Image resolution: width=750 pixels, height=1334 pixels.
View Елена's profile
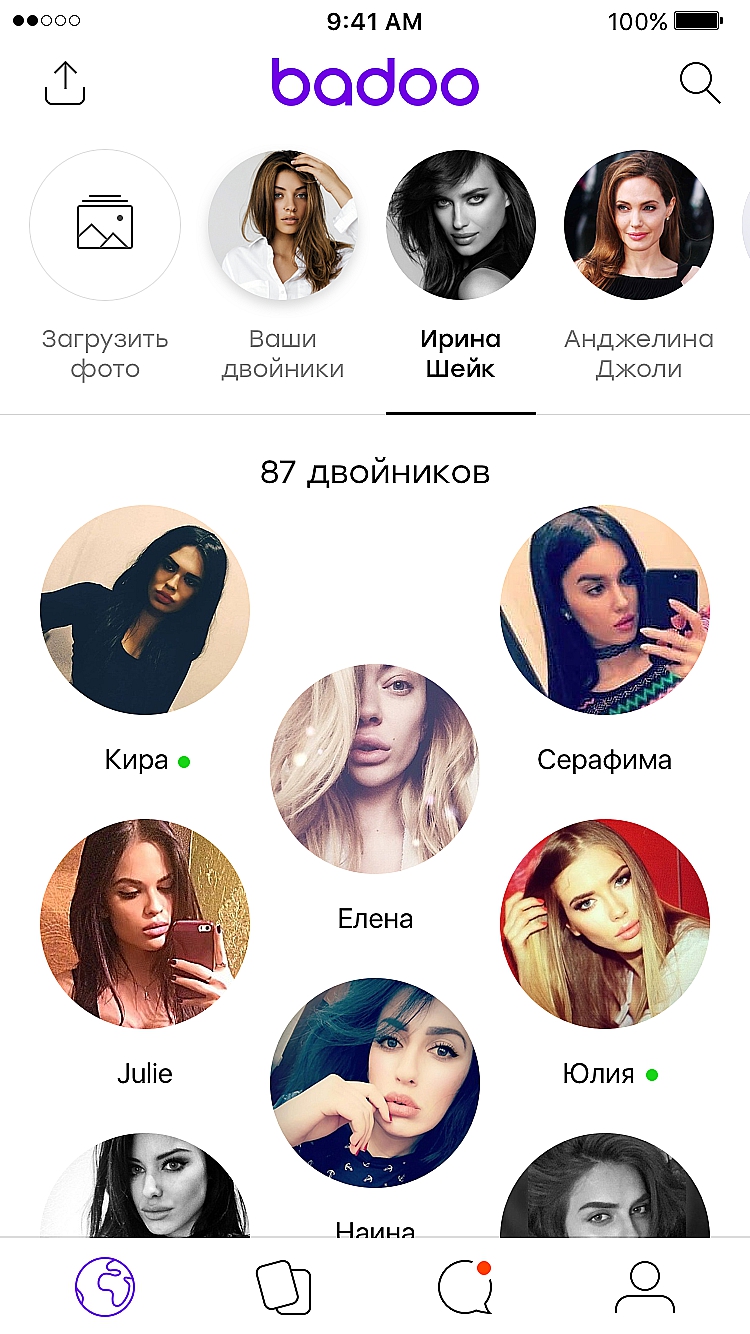pyautogui.click(x=375, y=768)
